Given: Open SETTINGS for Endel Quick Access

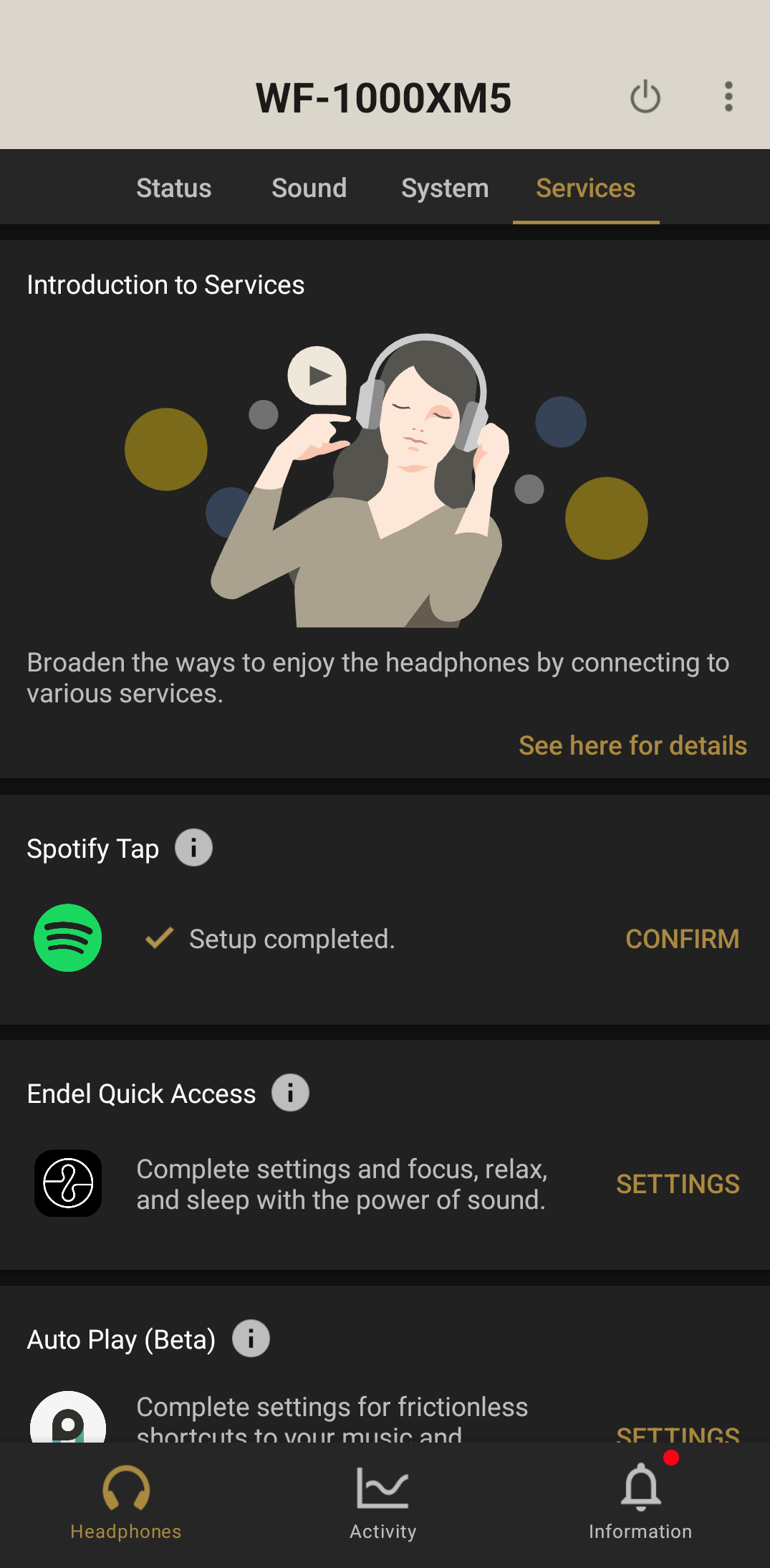Looking at the screenshot, I should (x=678, y=1184).
